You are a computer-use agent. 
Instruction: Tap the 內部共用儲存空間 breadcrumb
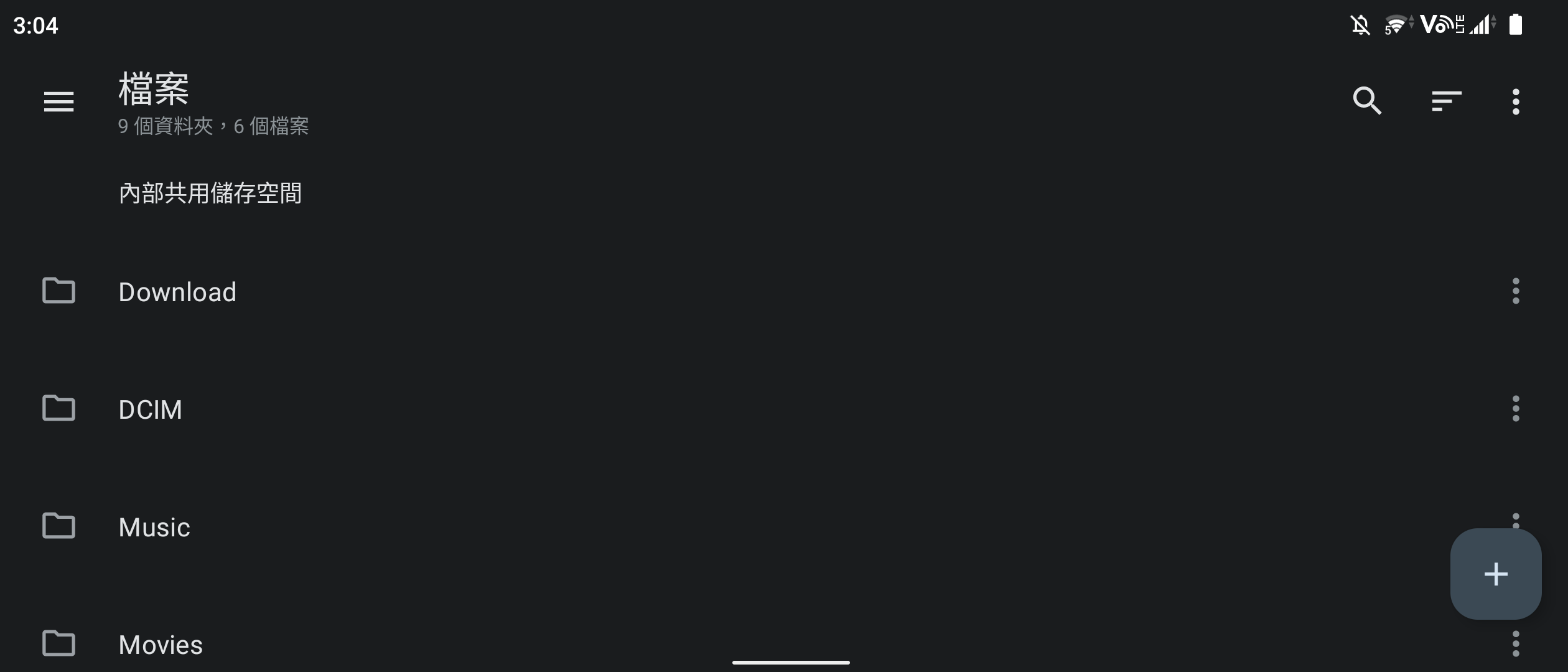(210, 194)
